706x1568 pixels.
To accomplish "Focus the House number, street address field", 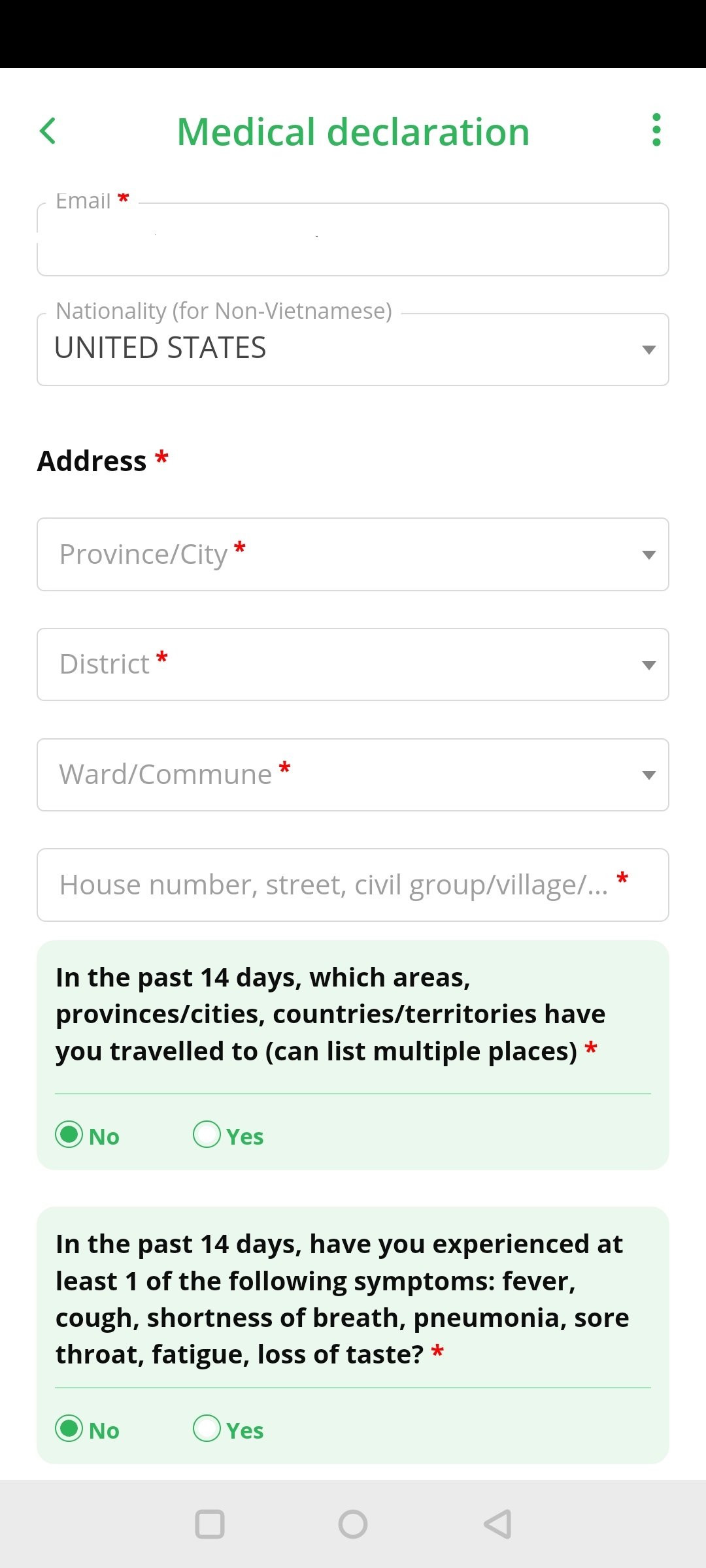I will (x=353, y=885).
